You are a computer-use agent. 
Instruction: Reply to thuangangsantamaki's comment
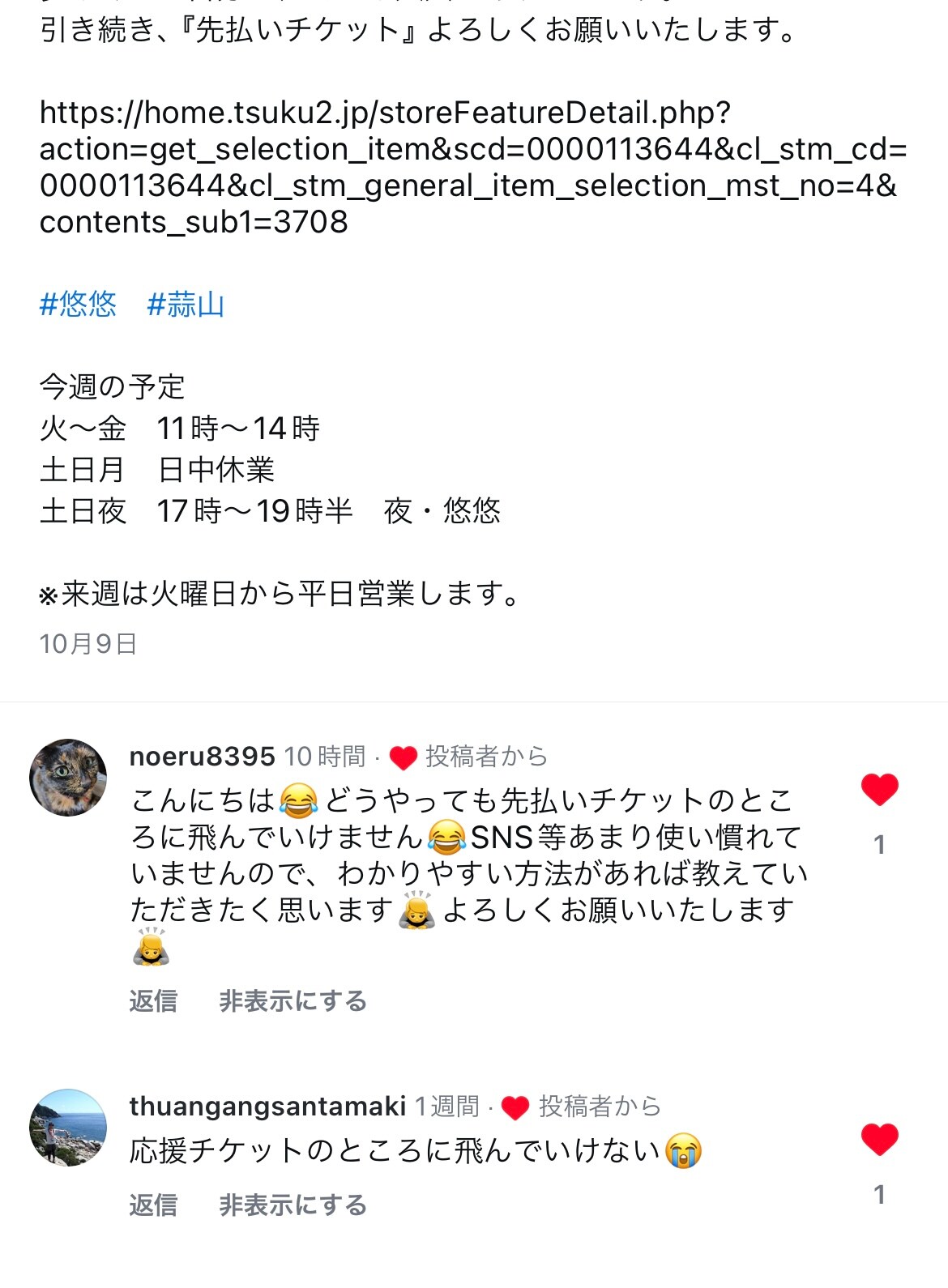click(x=152, y=1205)
